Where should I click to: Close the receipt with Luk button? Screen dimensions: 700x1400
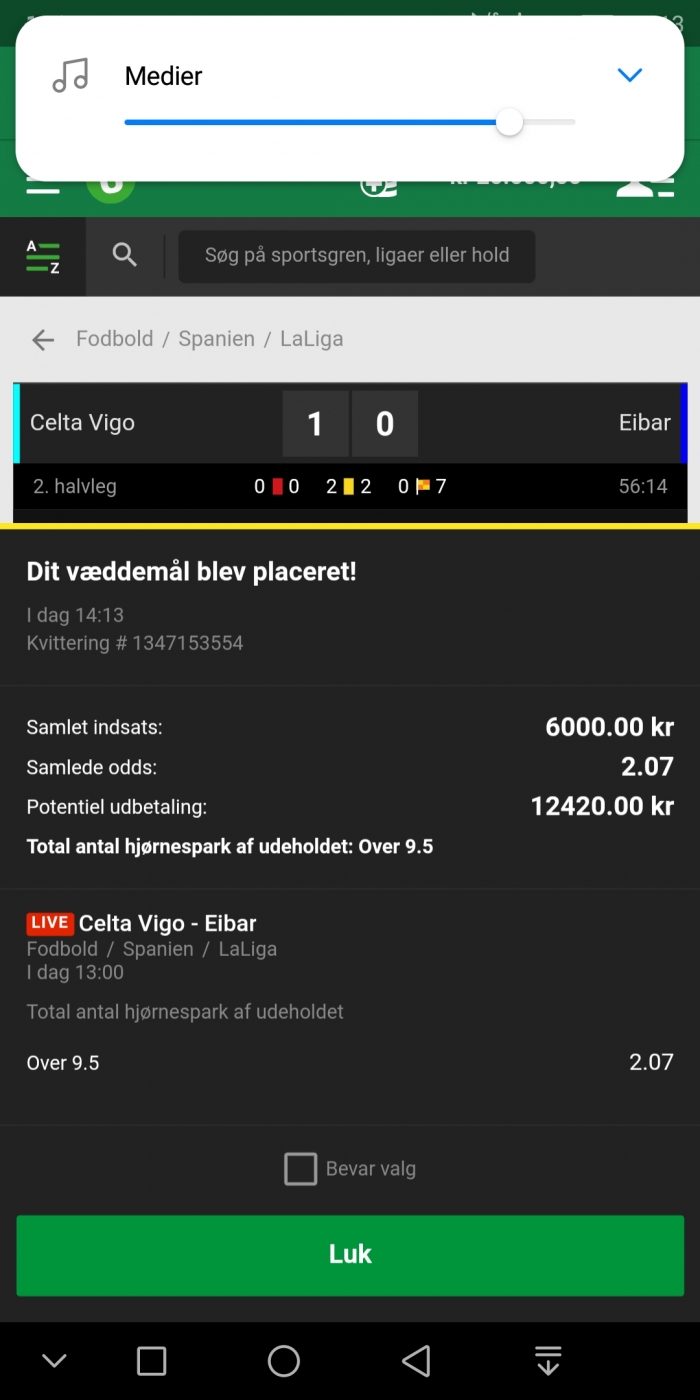pyautogui.click(x=350, y=1255)
